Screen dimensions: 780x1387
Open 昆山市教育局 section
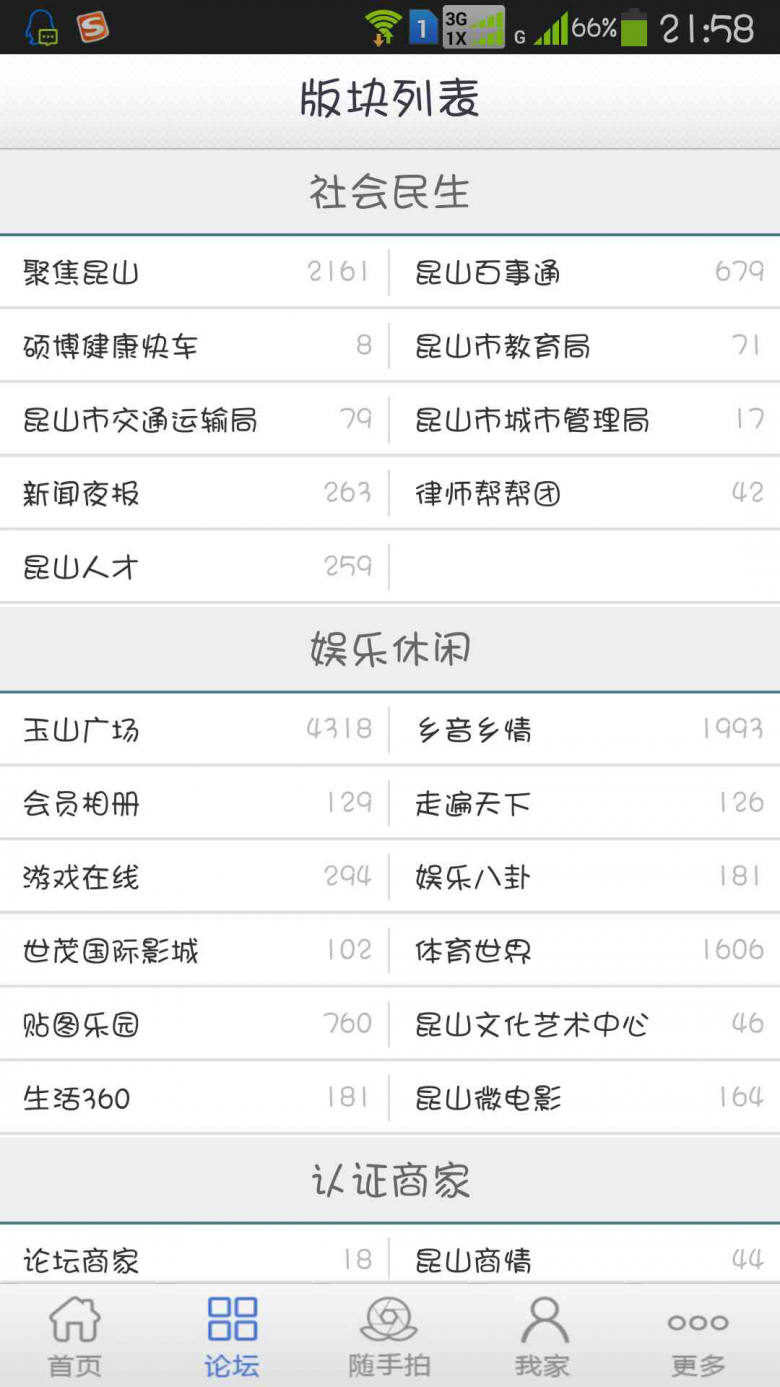[585, 346]
